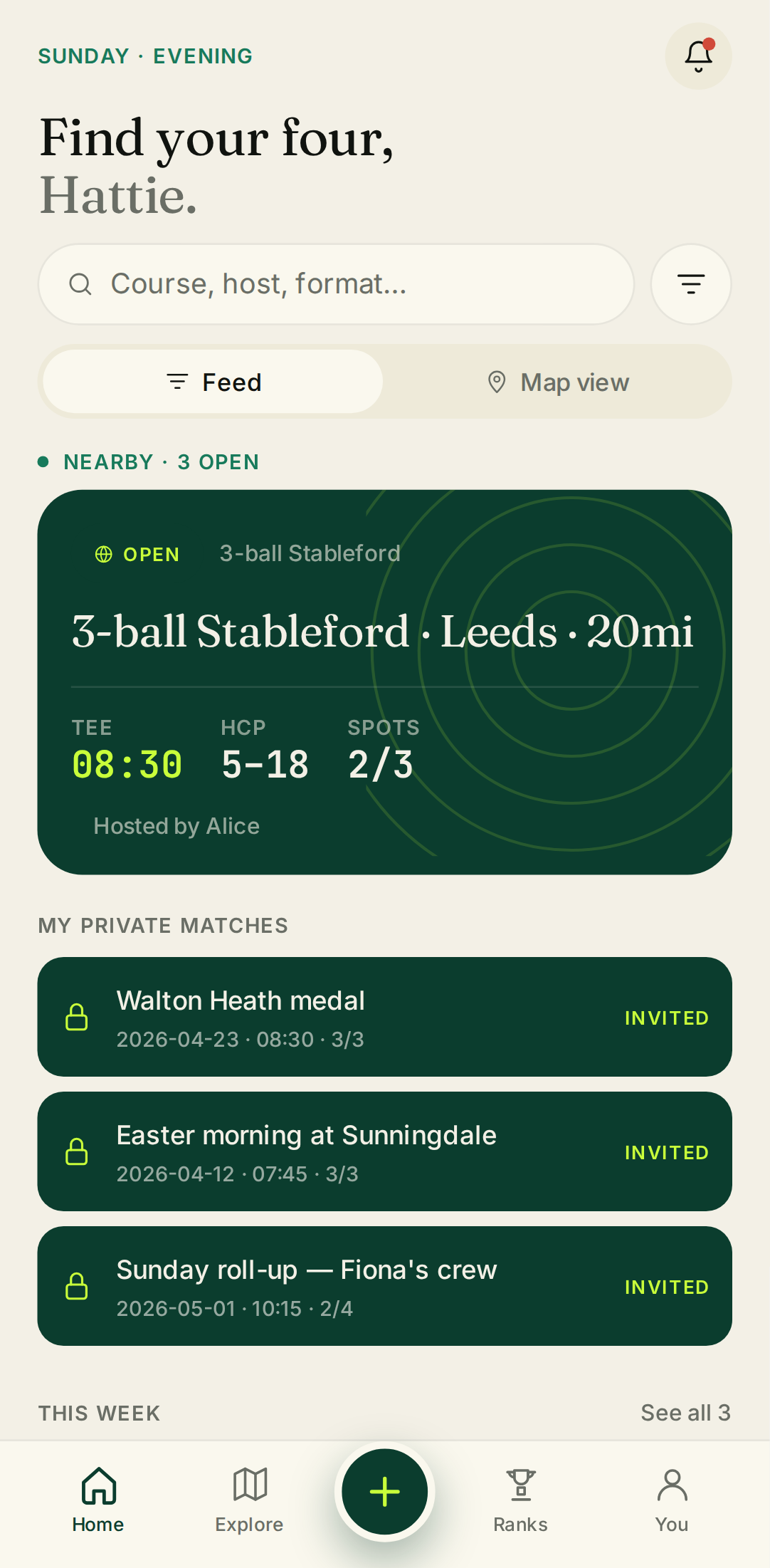Viewport: 770px width, 1568px height.
Task: Open the Walton Heath medal match
Action: click(384, 1017)
